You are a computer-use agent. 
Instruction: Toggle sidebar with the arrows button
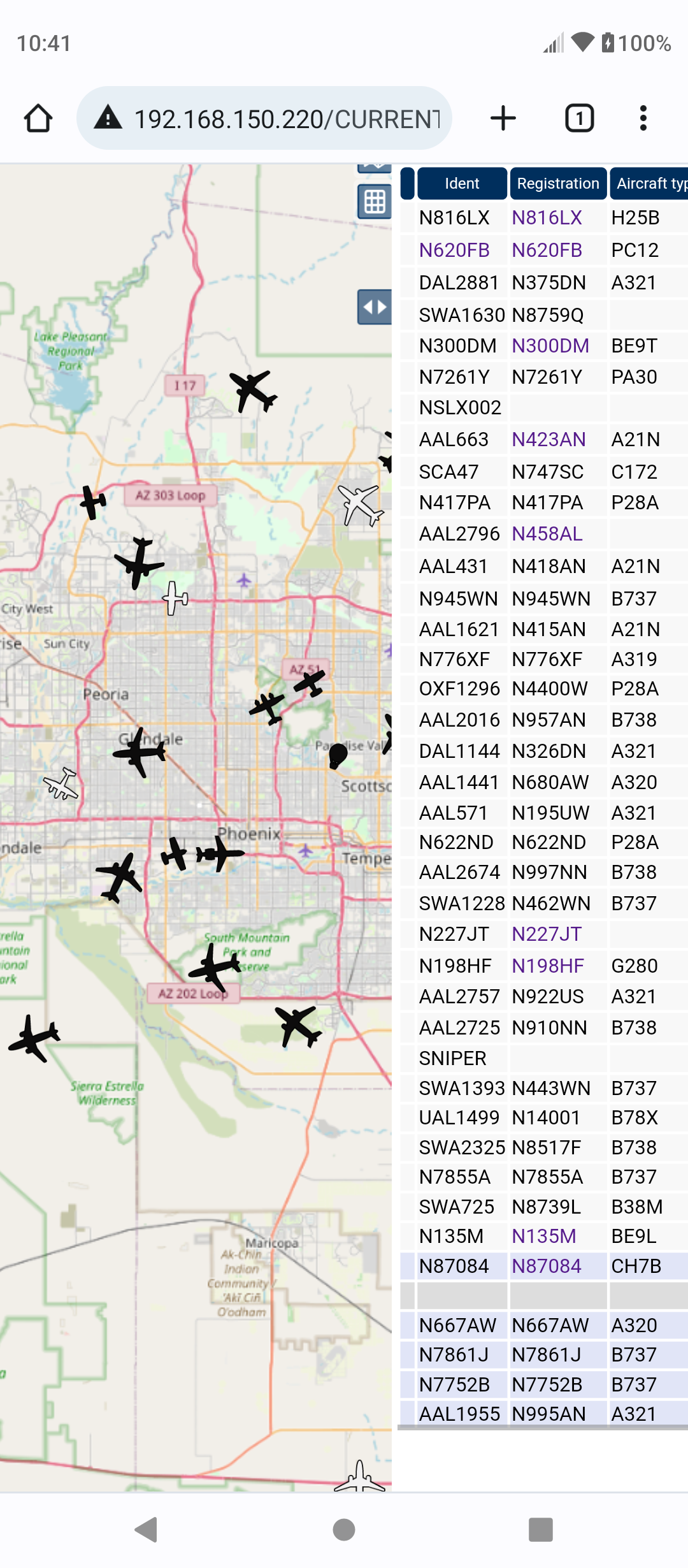coord(375,307)
